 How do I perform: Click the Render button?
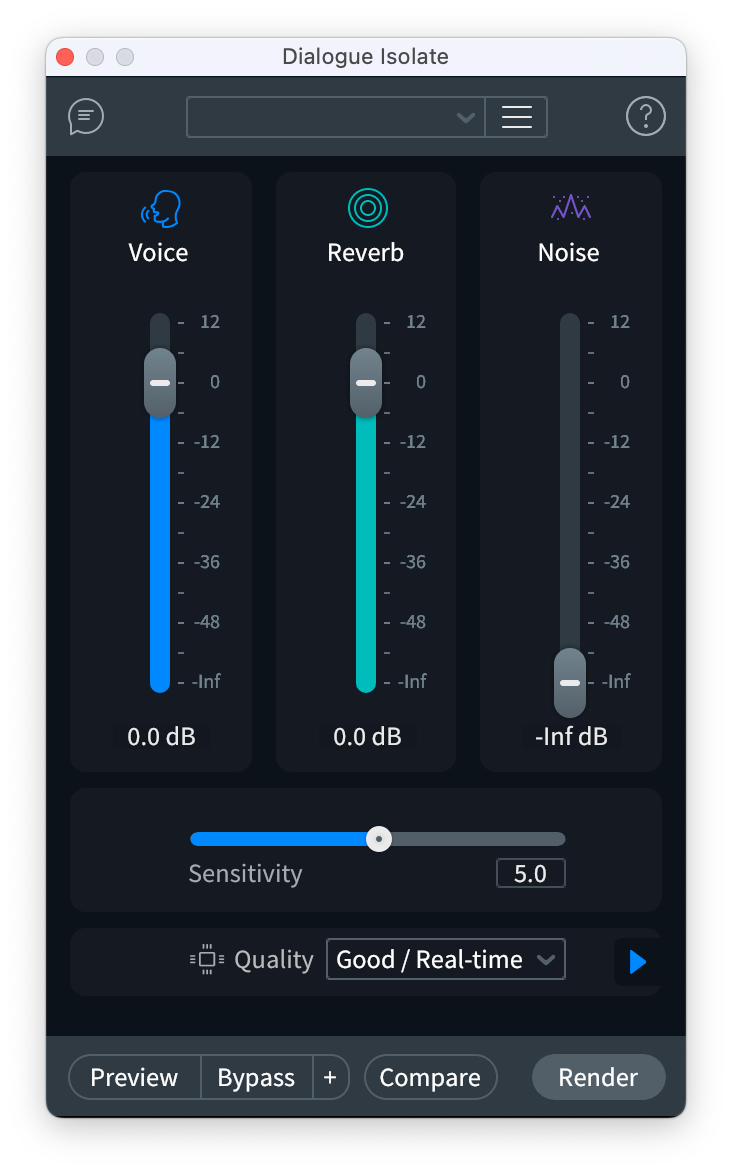pos(599,1078)
